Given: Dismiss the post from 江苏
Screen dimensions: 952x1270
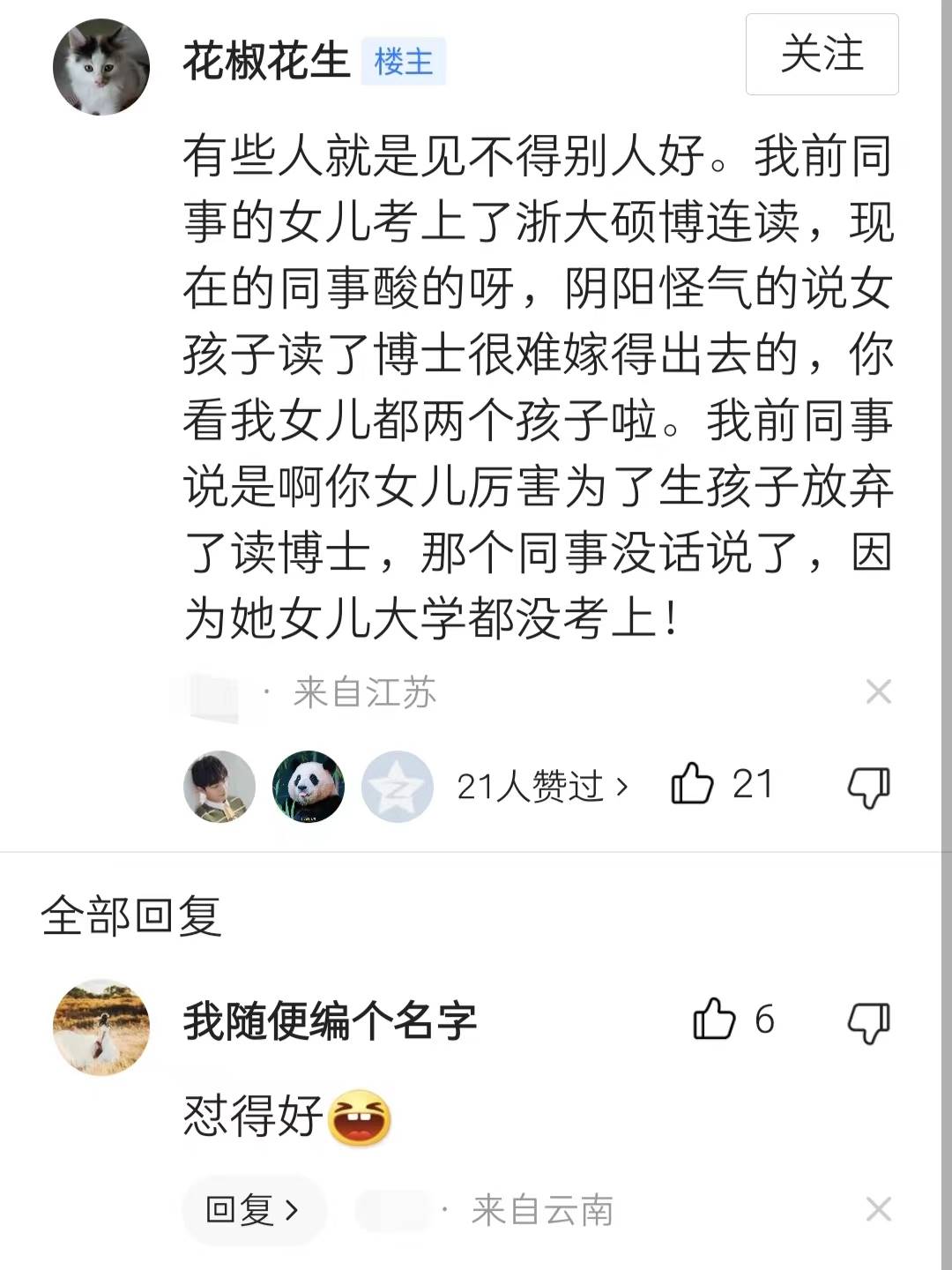Looking at the screenshot, I should tap(878, 692).
